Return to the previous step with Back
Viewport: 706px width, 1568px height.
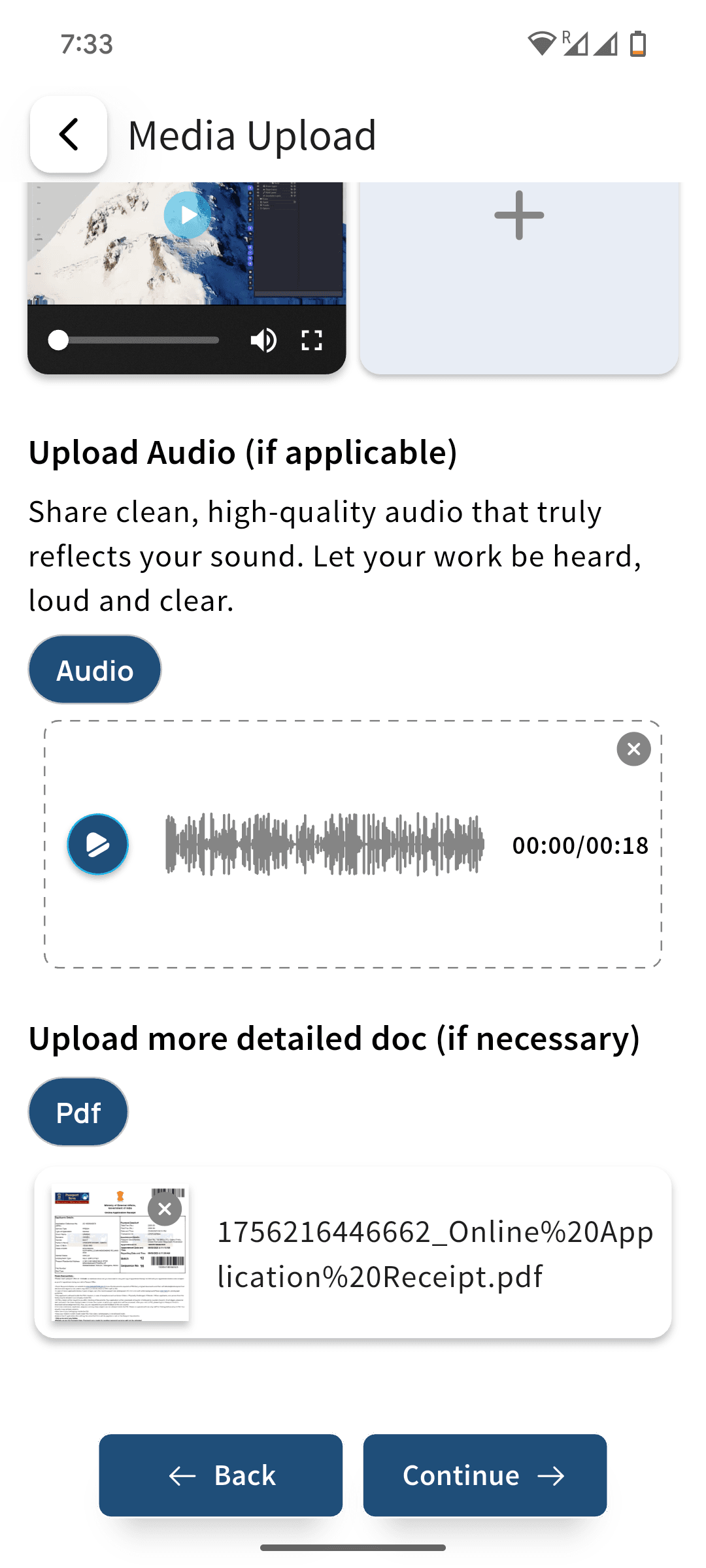(221, 1475)
